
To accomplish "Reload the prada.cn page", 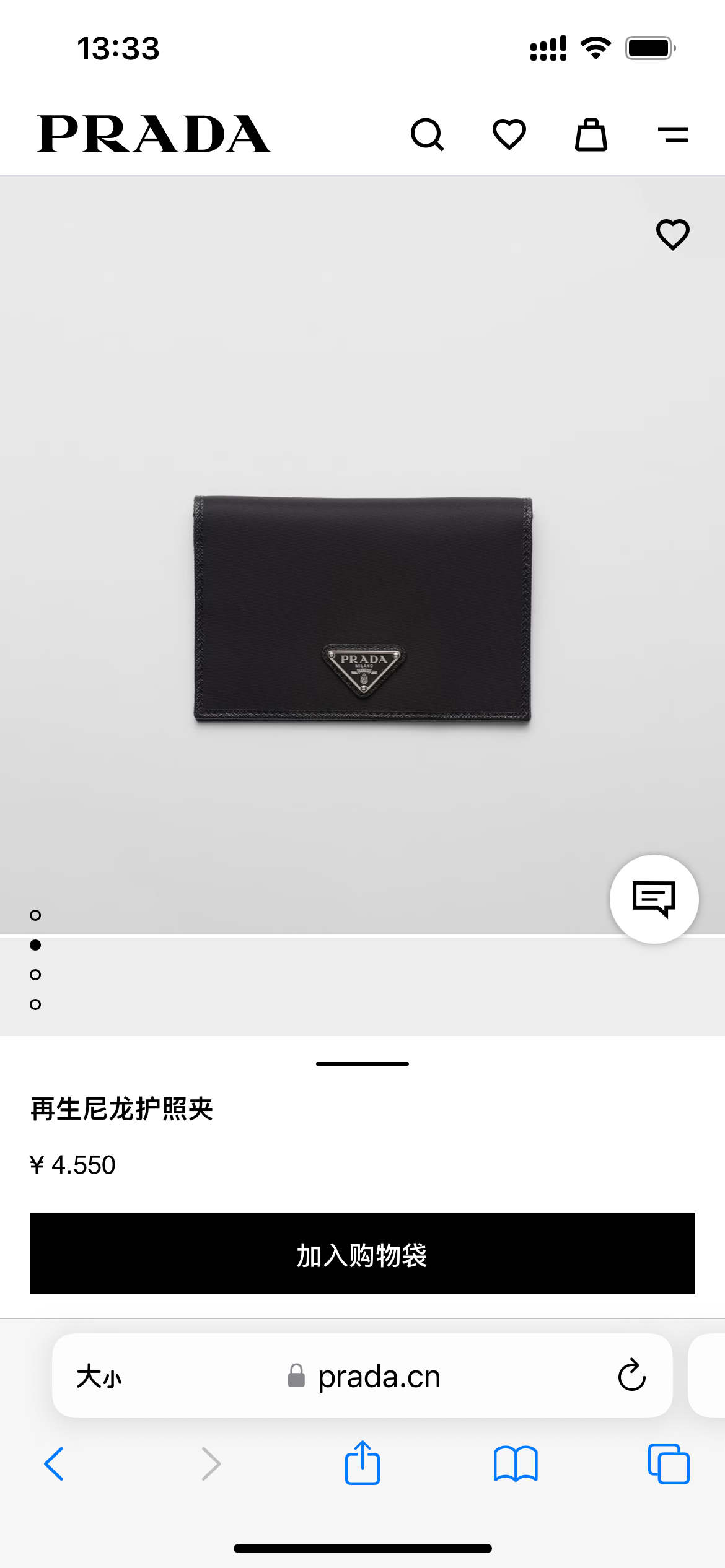I will (631, 1375).
